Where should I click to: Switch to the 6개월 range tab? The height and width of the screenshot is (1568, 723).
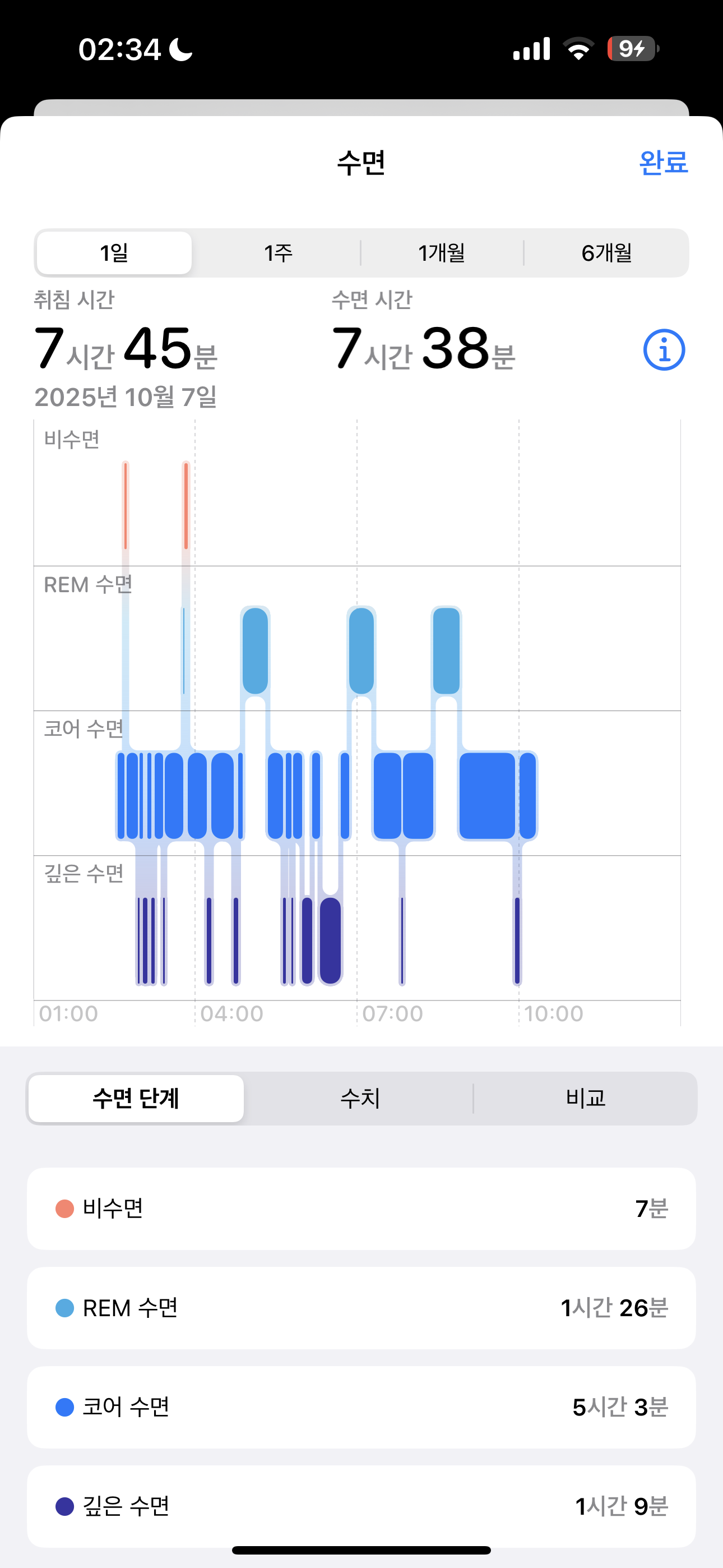[606, 252]
